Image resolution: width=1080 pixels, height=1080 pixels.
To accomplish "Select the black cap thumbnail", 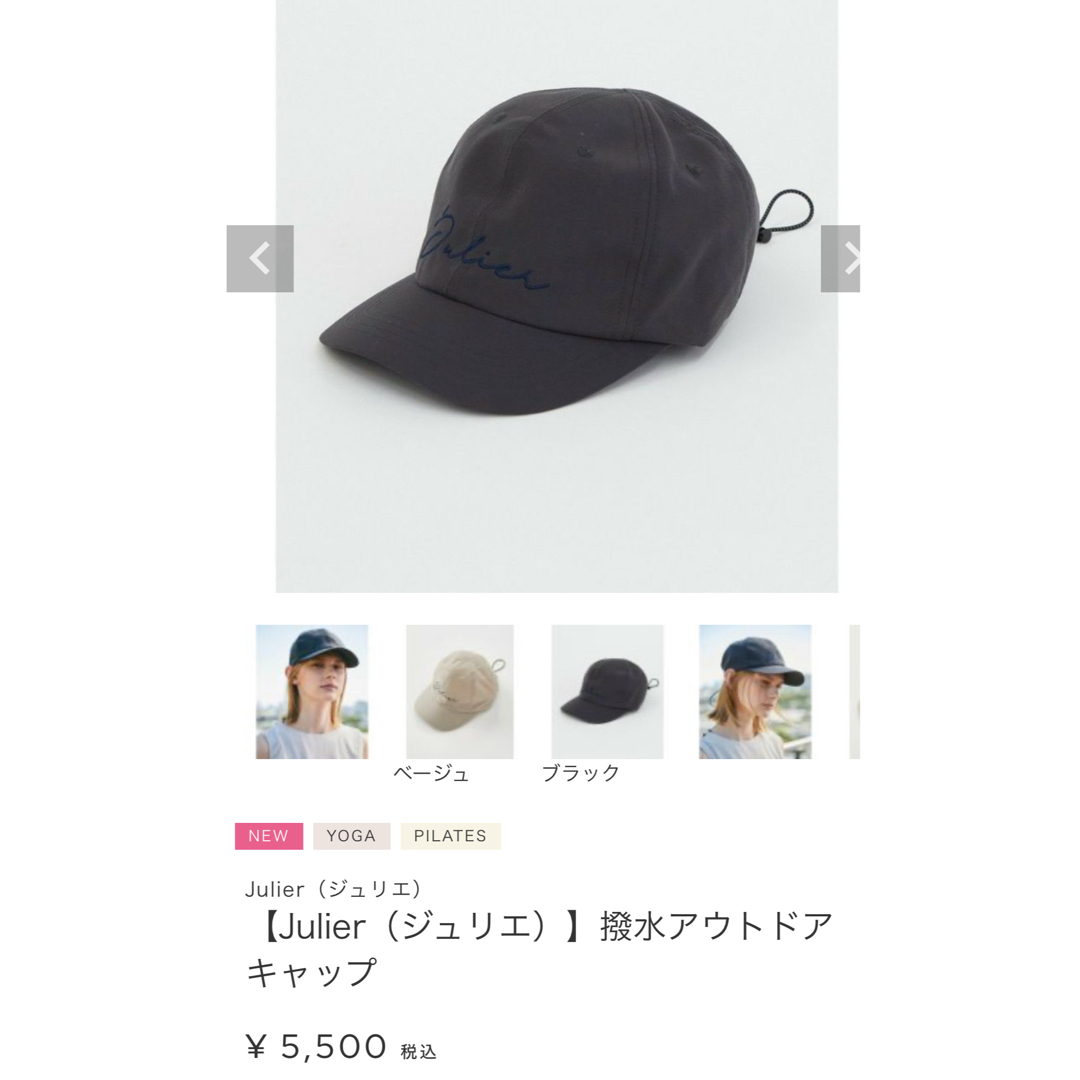I will [607, 692].
